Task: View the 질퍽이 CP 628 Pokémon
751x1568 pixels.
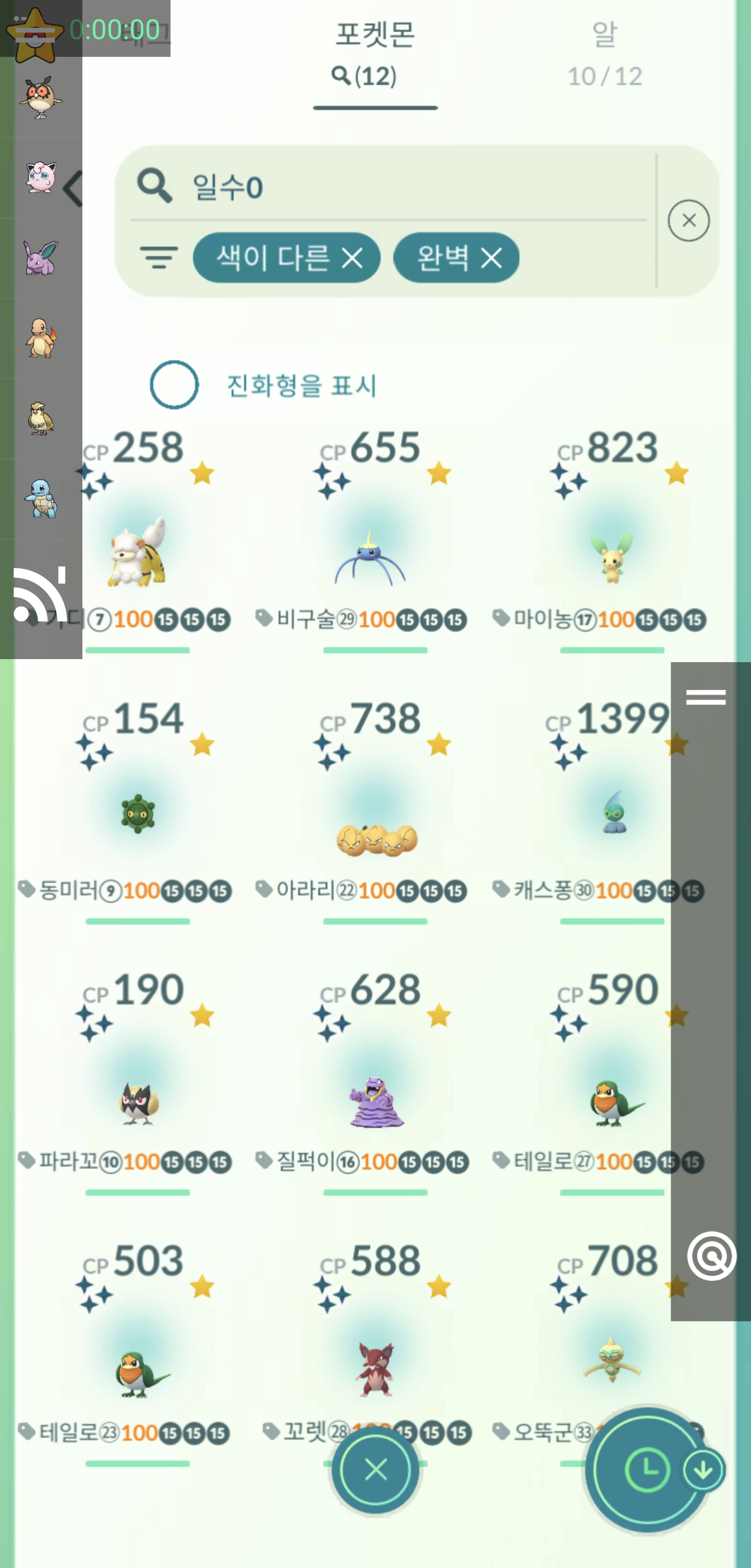Action: pyautogui.click(x=375, y=1102)
